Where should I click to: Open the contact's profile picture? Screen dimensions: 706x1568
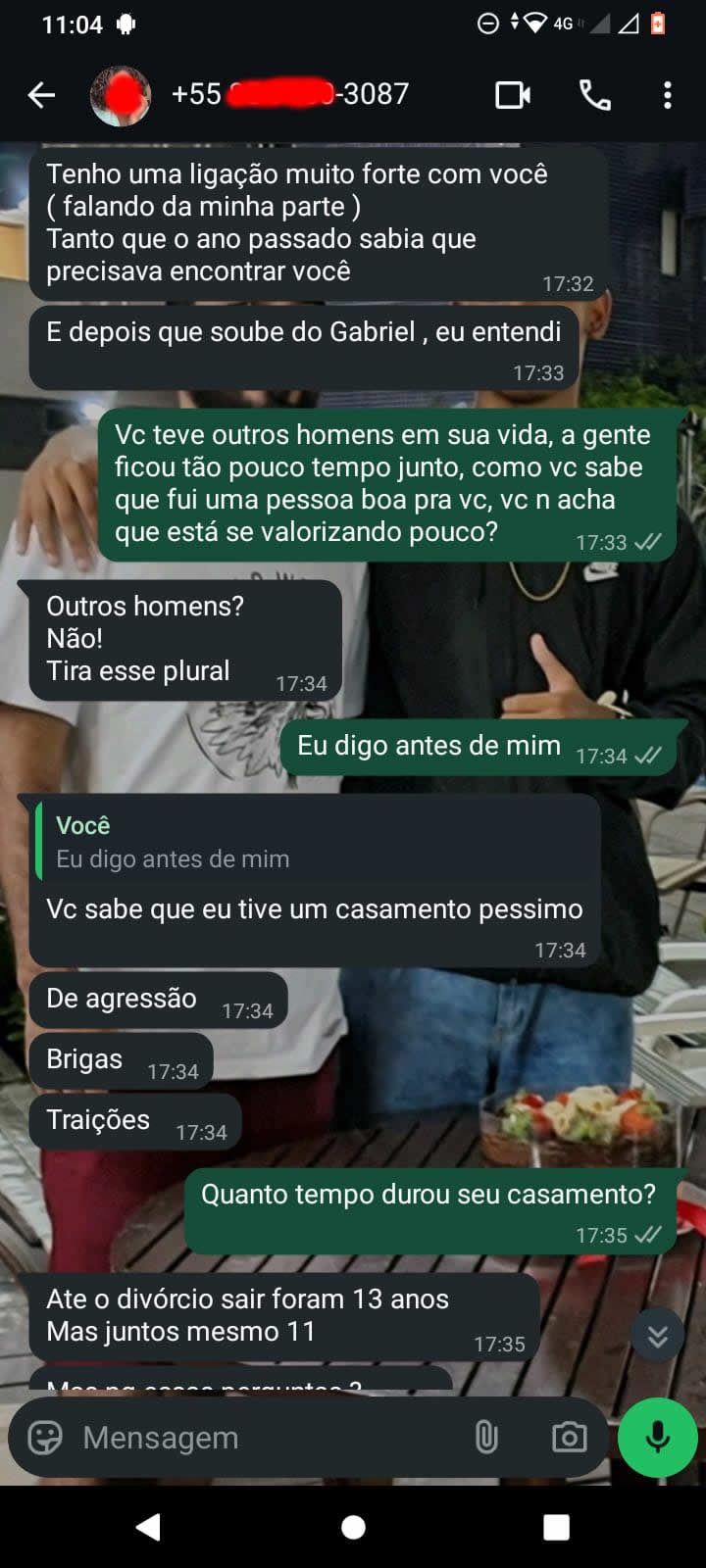pos(120,95)
